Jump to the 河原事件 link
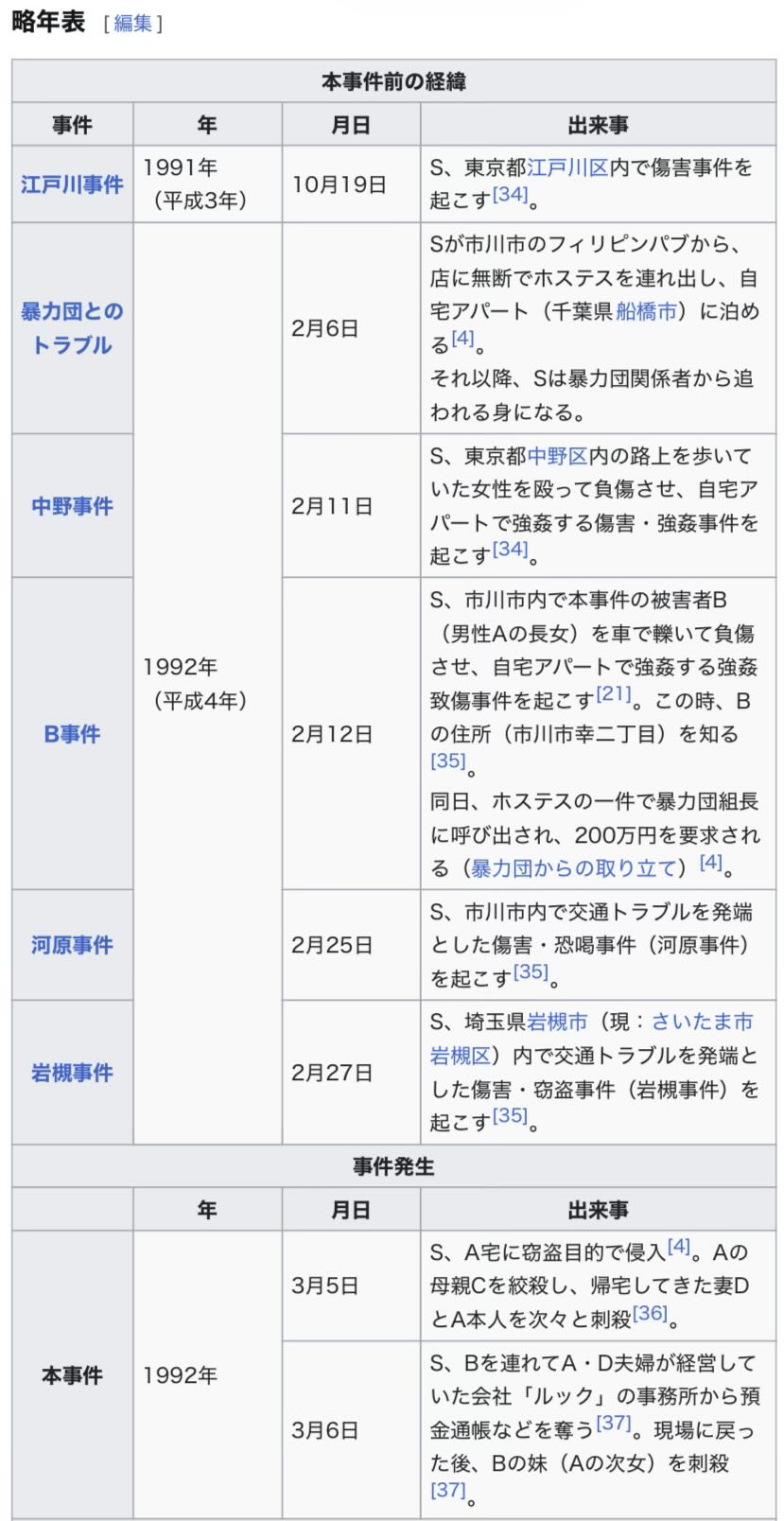This screenshot has width=784, height=1521. (72, 945)
